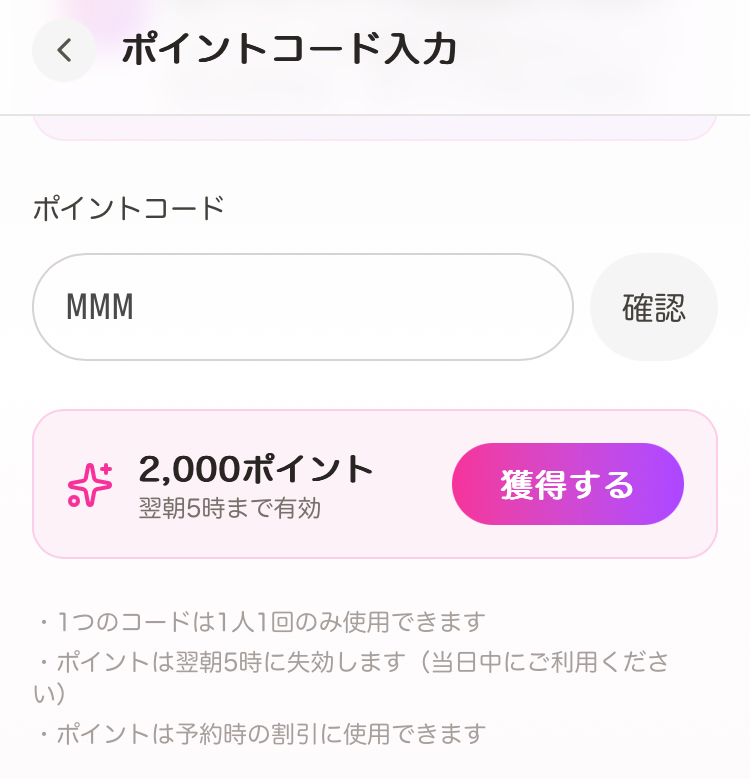Tap 獲得する to claim 2,000 points
This screenshot has width=750, height=779.
pyautogui.click(x=567, y=484)
